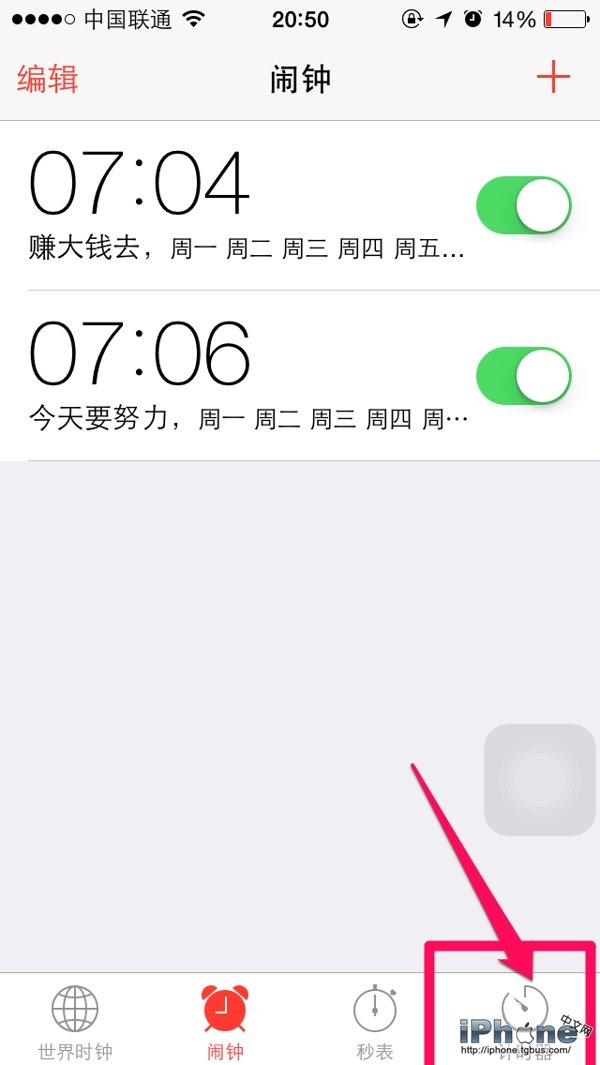Go to the 秒表 stopwatch tab
The image size is (600, 1065).
click(x=375, y=1020)
